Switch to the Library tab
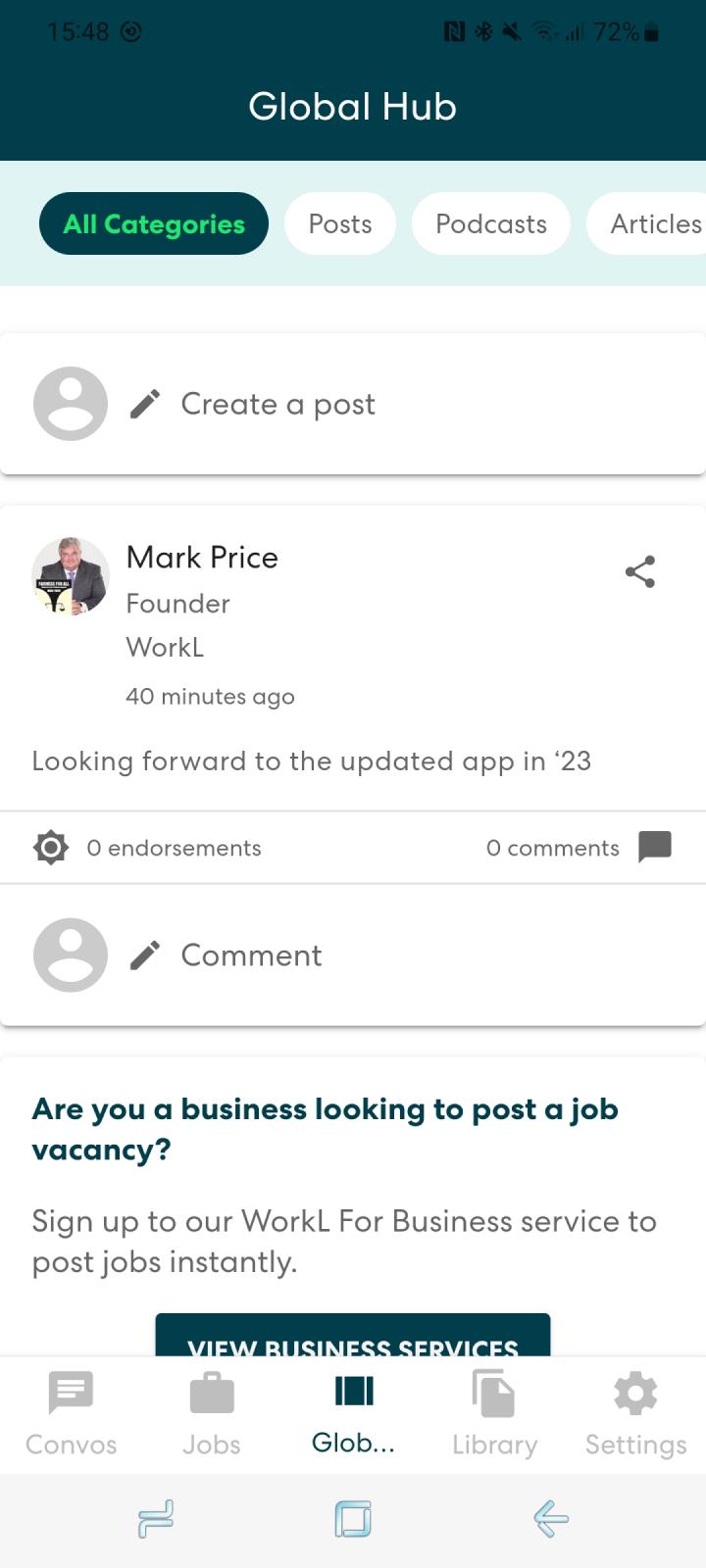This screenshot has height=1568, width=706. coord(494,1414)
